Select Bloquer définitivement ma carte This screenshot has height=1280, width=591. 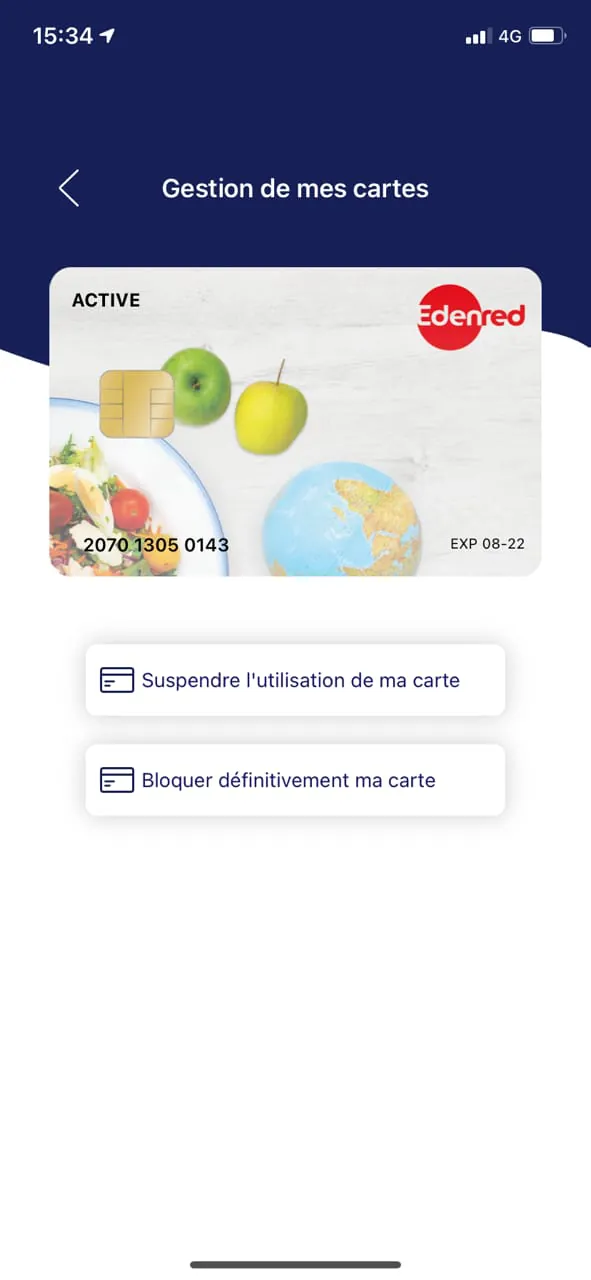coord(295,780)
